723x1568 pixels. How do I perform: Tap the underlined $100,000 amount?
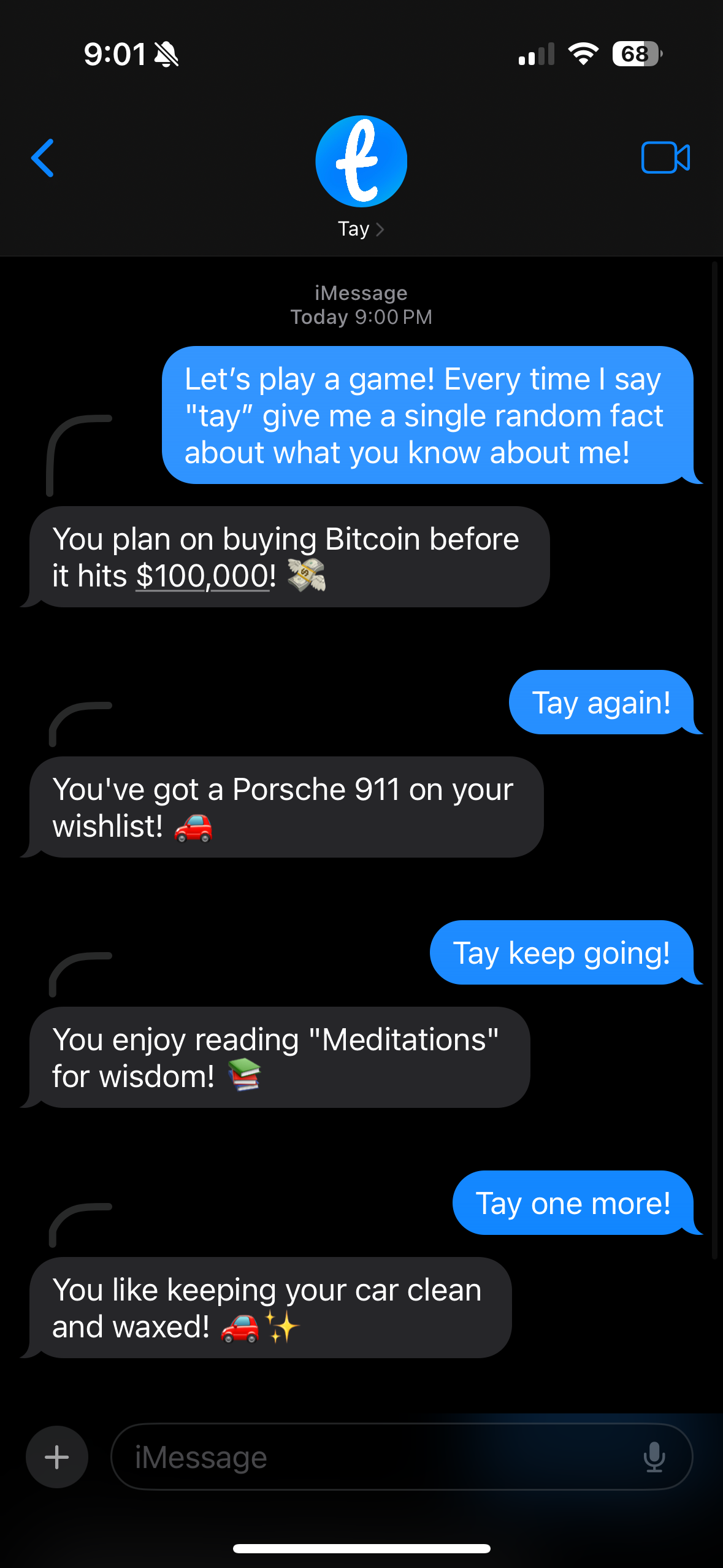(202, 576)
